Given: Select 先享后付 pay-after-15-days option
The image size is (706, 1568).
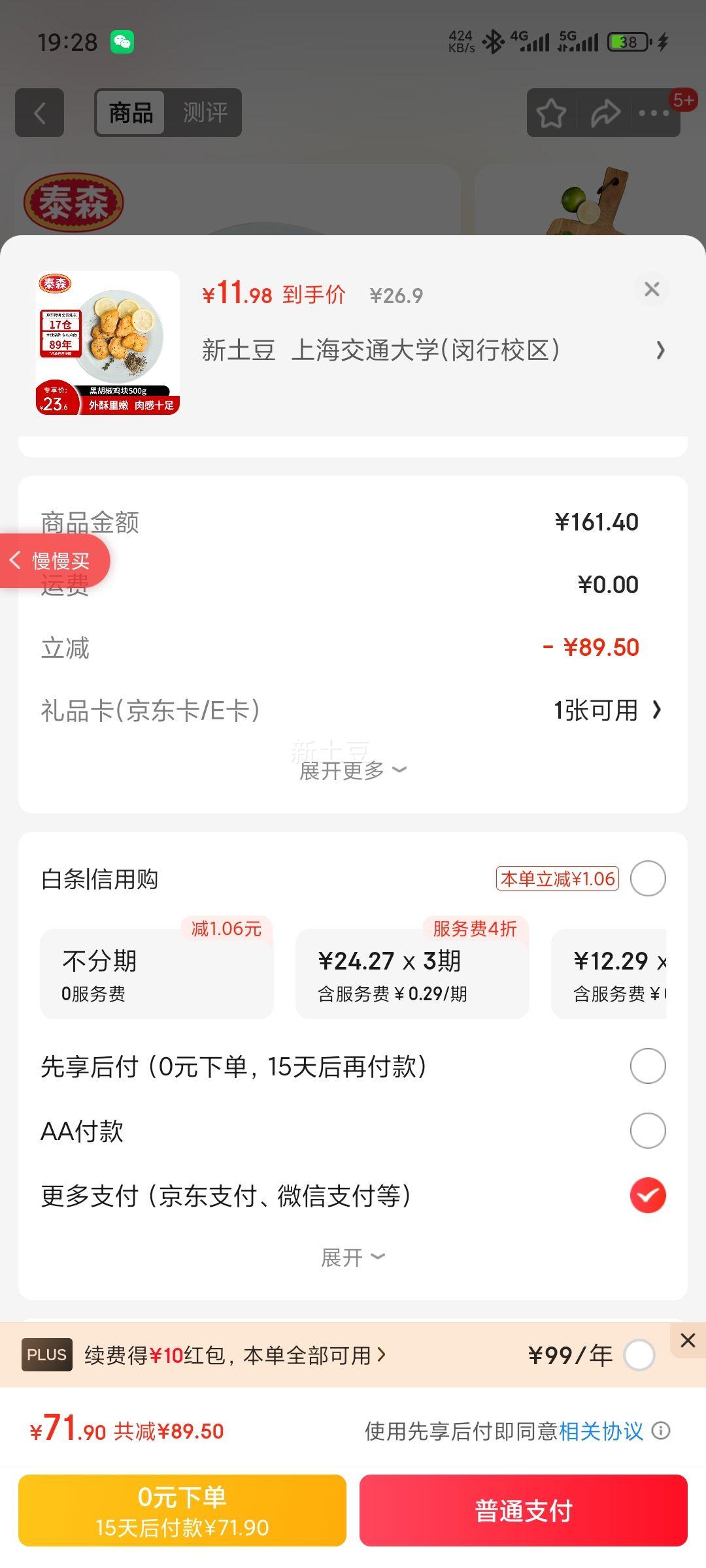Looking at the screenshot, I should click(648, 1066).
